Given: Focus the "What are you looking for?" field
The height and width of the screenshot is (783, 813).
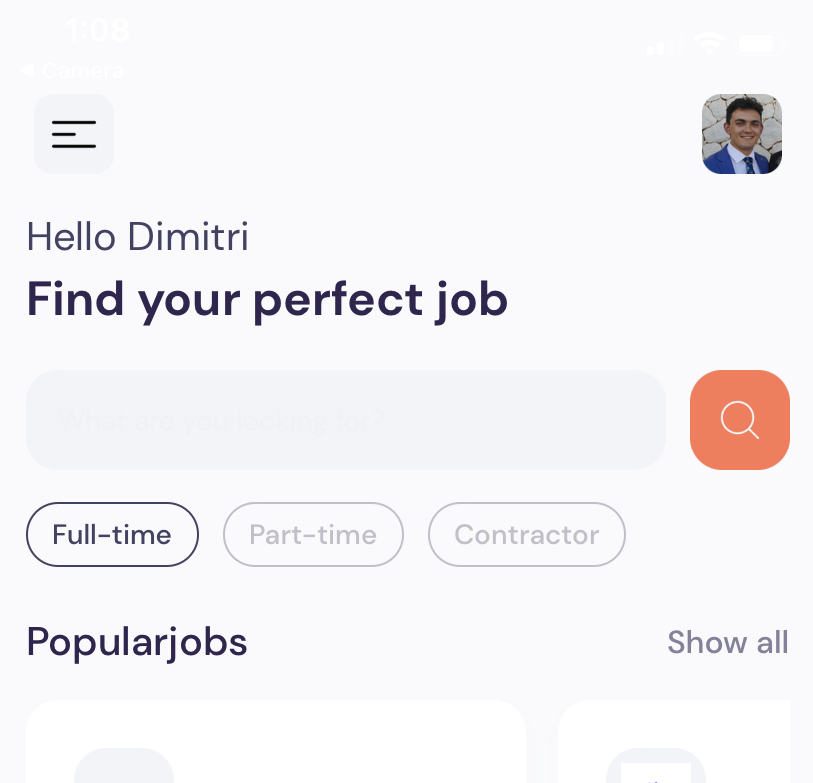Looking at the screenshot, I should click(345, 420).
